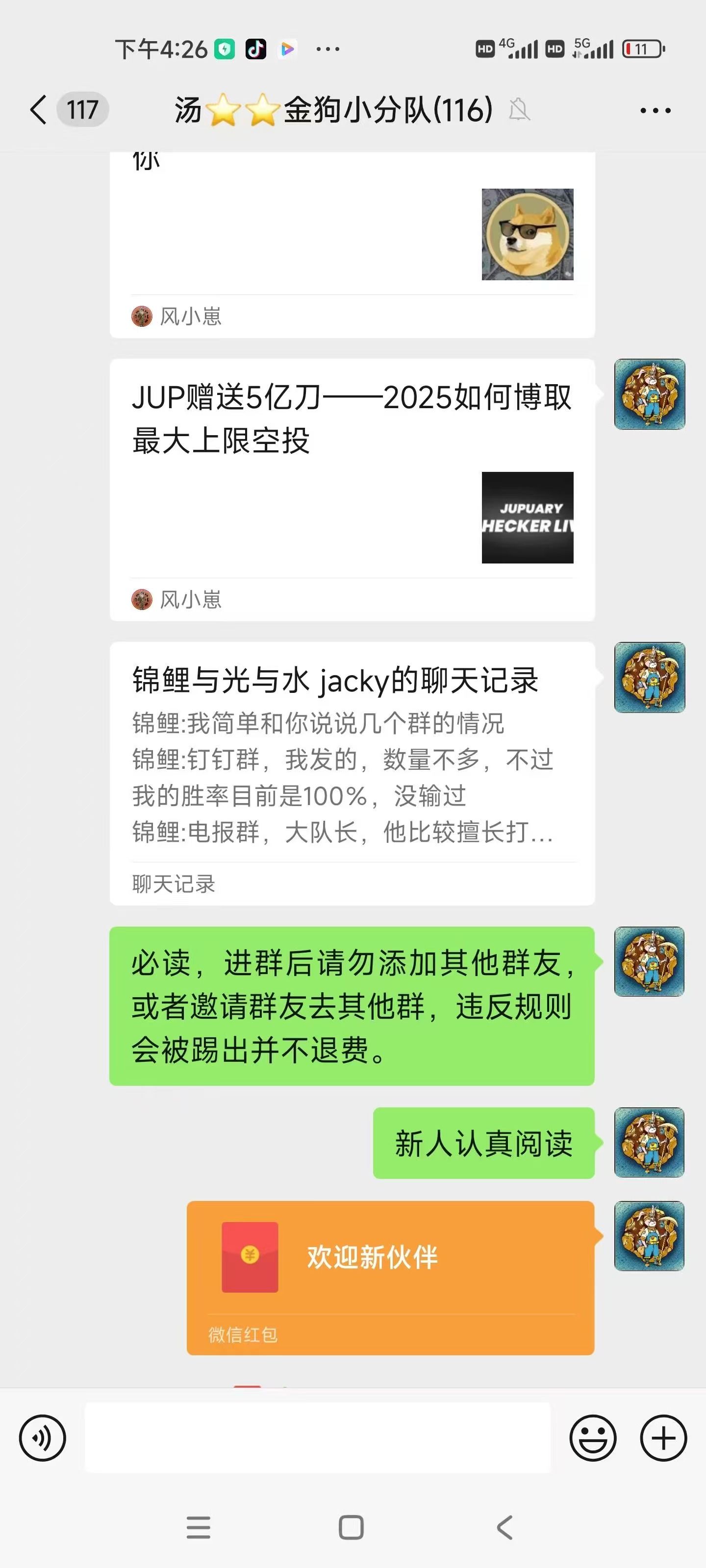Open group chat details overflow menu
The image size is (706, 1568).
pos(655,111)
